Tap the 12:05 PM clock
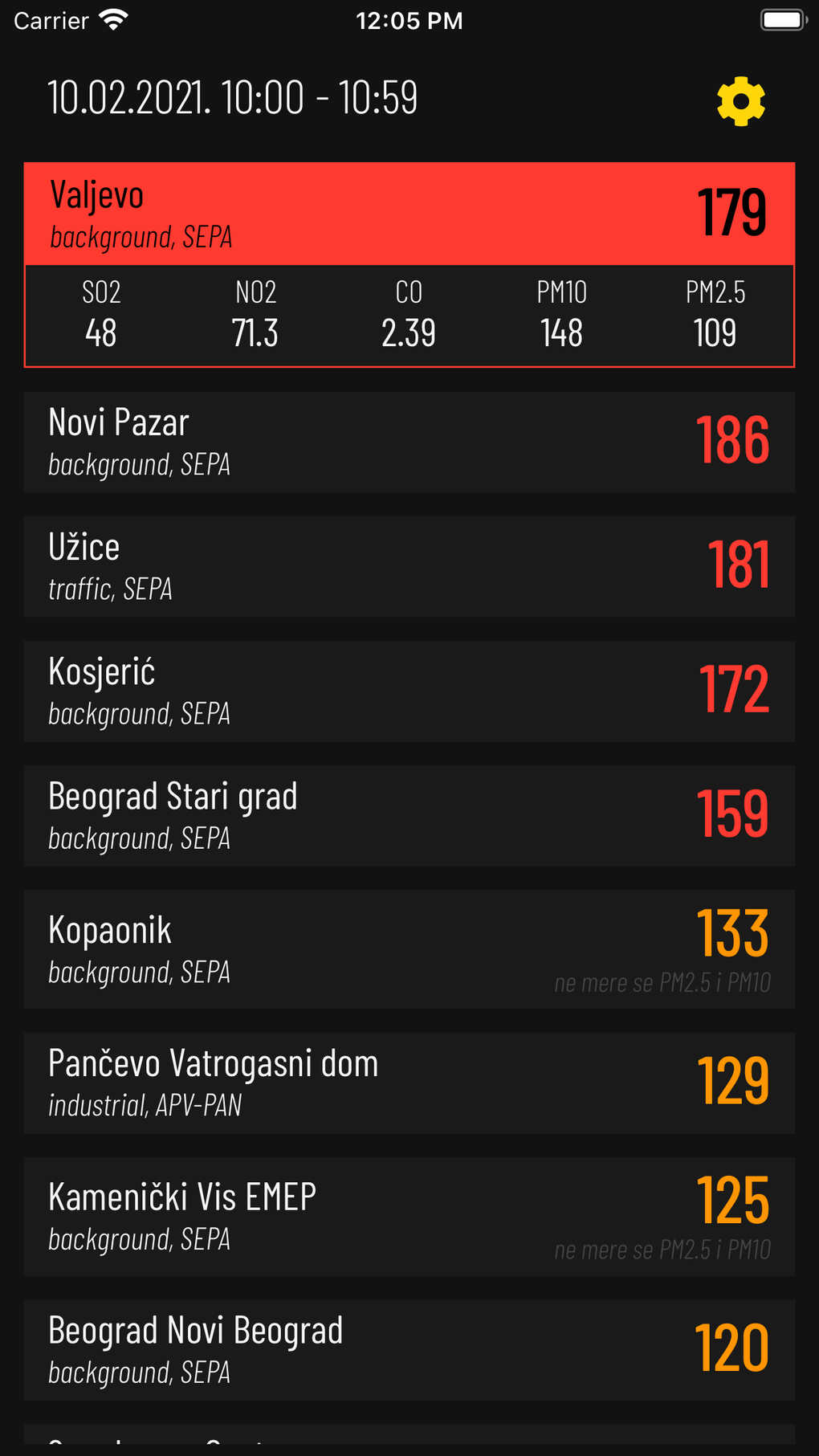Screen dimensions: 819x1456 point(409,20)
